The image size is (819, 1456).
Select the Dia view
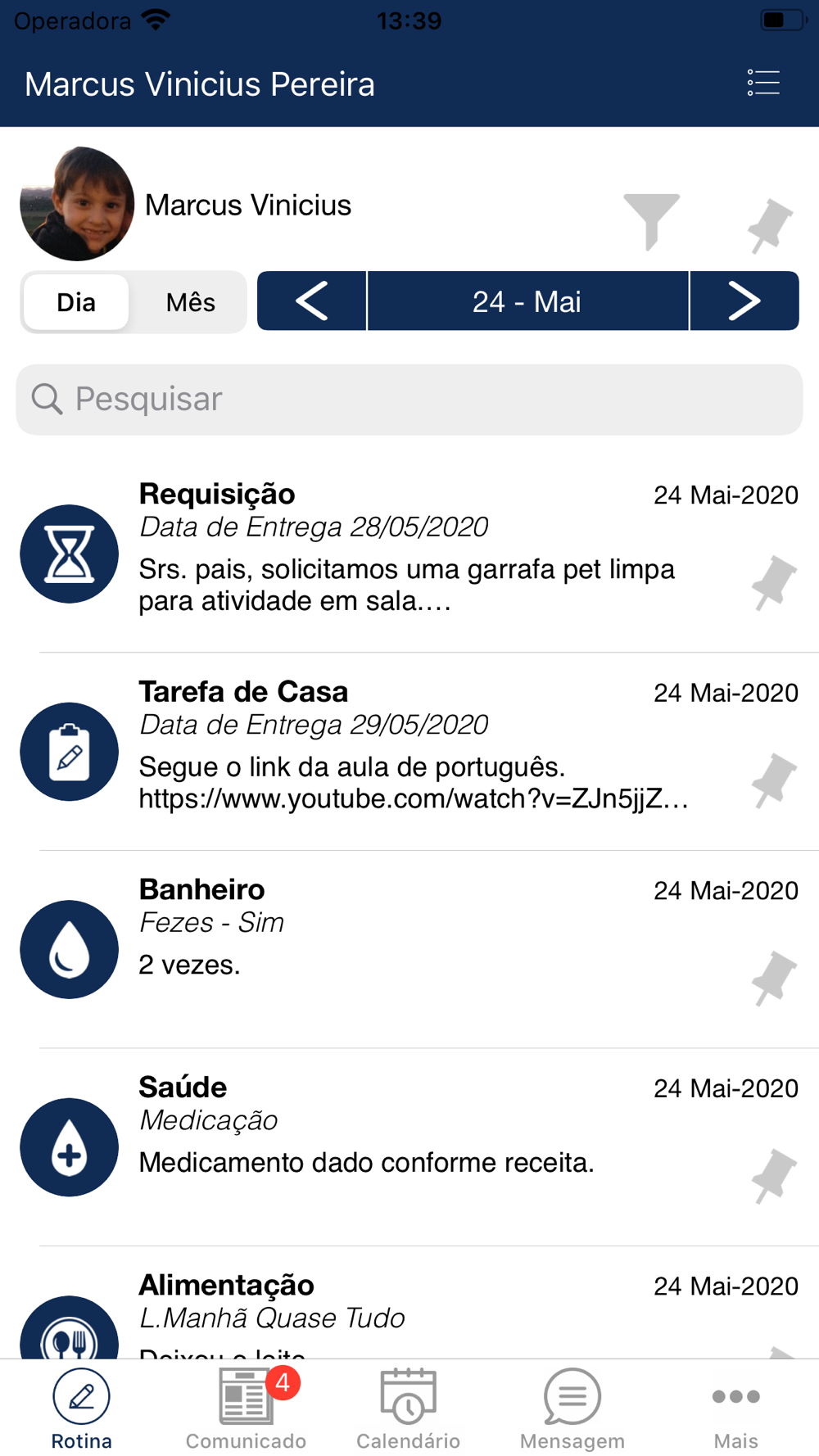tap(76, 302)
